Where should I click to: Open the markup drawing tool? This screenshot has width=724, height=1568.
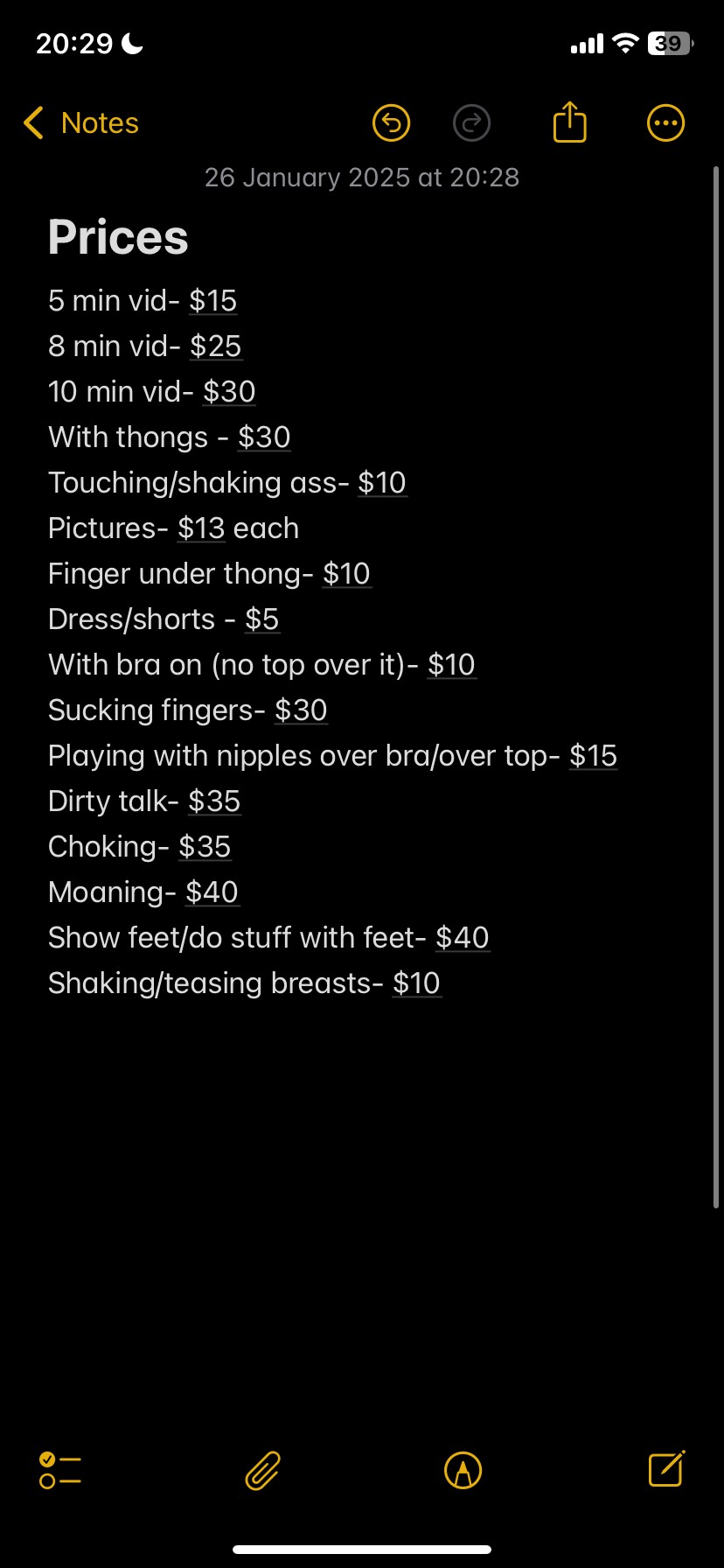click(463, 1471)
